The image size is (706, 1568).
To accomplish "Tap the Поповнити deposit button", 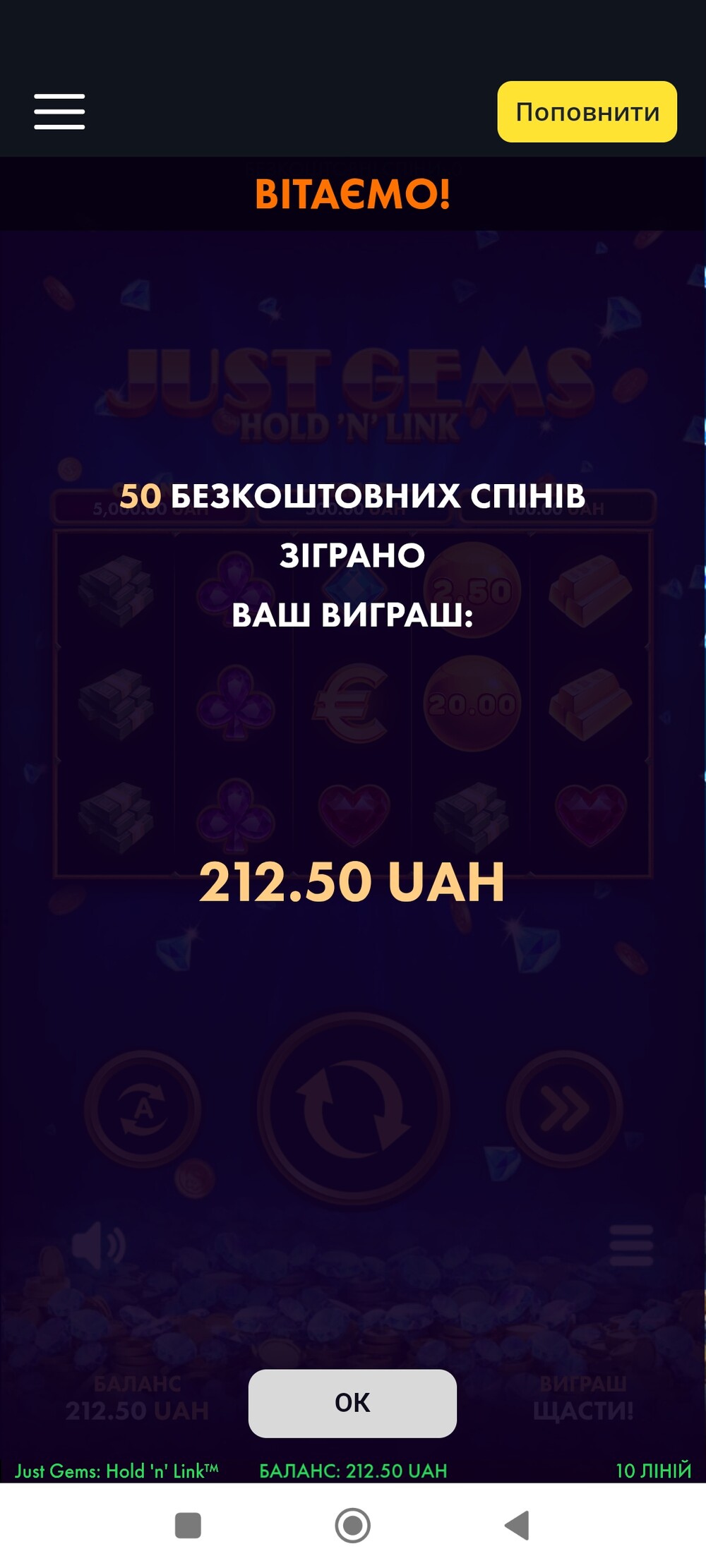I will click(587, 111).
